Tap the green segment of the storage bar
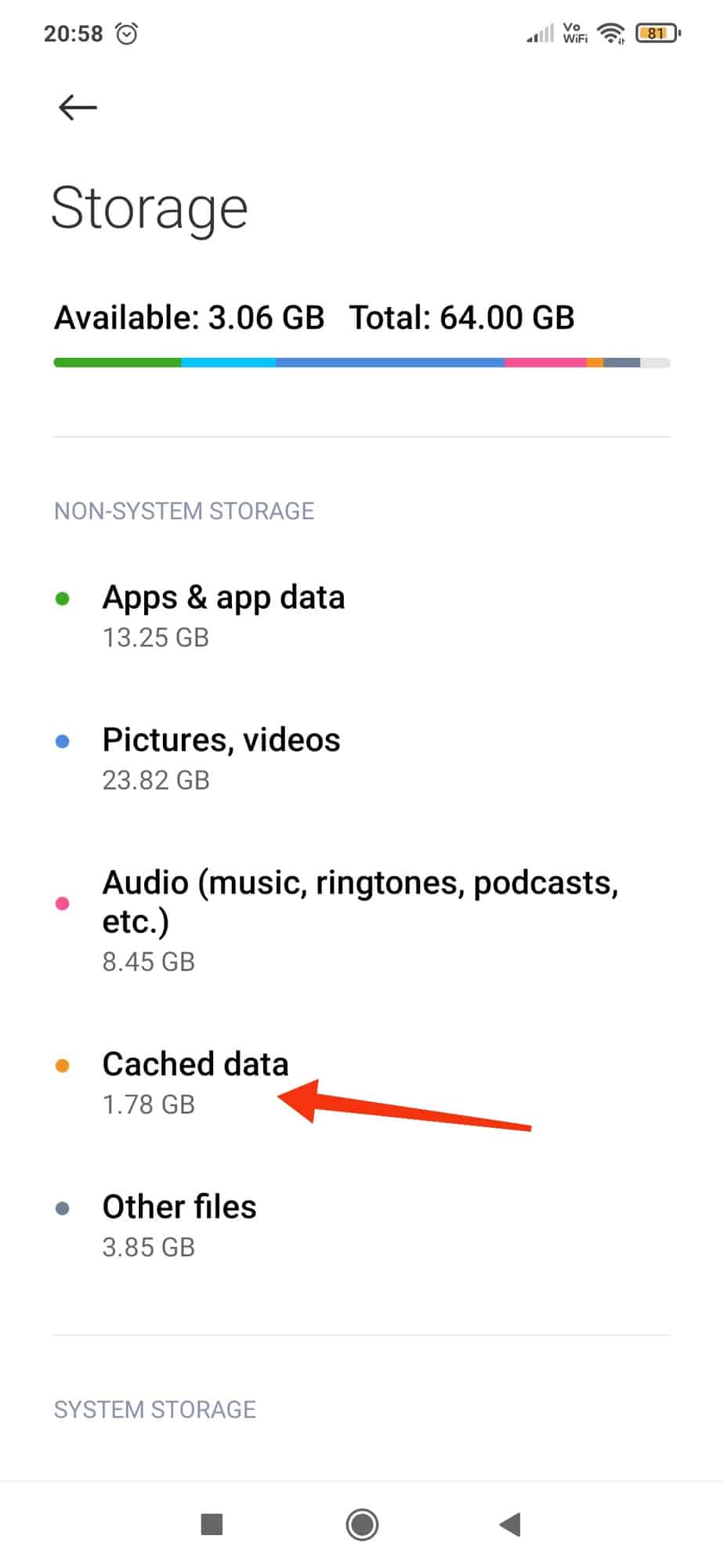Image resolution: width=724 pixels, height=1568 pixels. 116,362
